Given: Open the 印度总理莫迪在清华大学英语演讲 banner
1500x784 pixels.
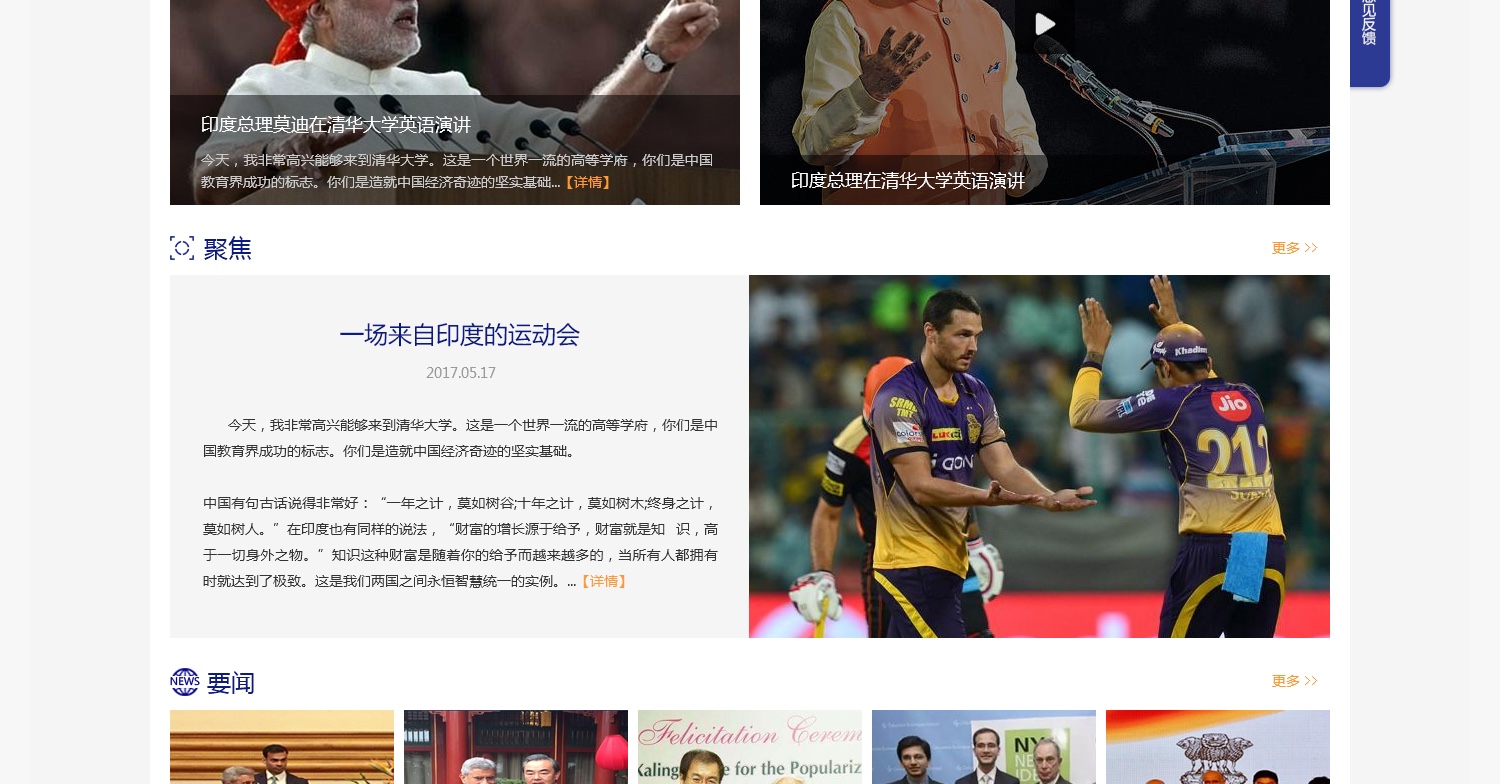Looking at the screenshot, I should [335, 125].
